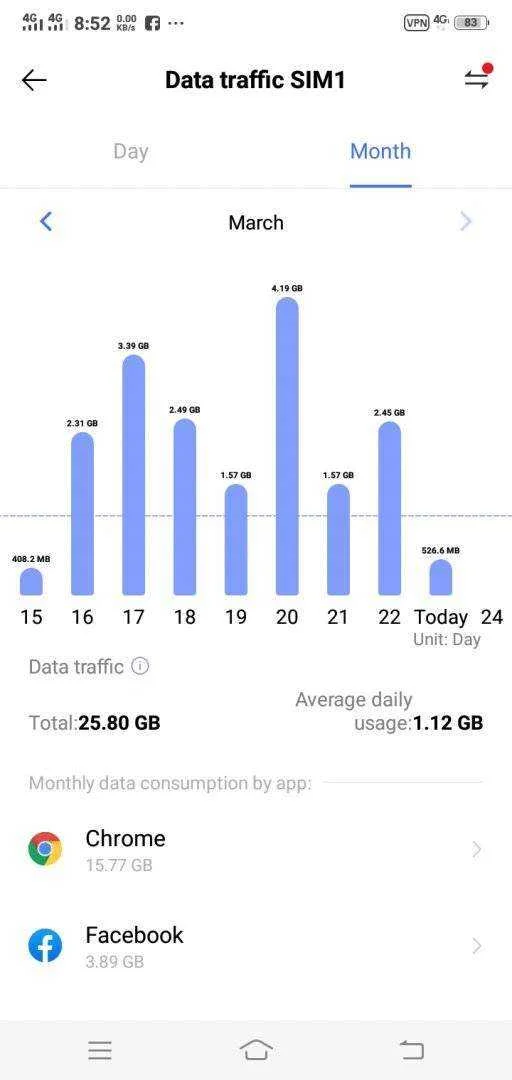Image resolution: width=512 pixels, height=1080 pixels.
Task: Switch to the Day tab
Action: click(130, 152)
